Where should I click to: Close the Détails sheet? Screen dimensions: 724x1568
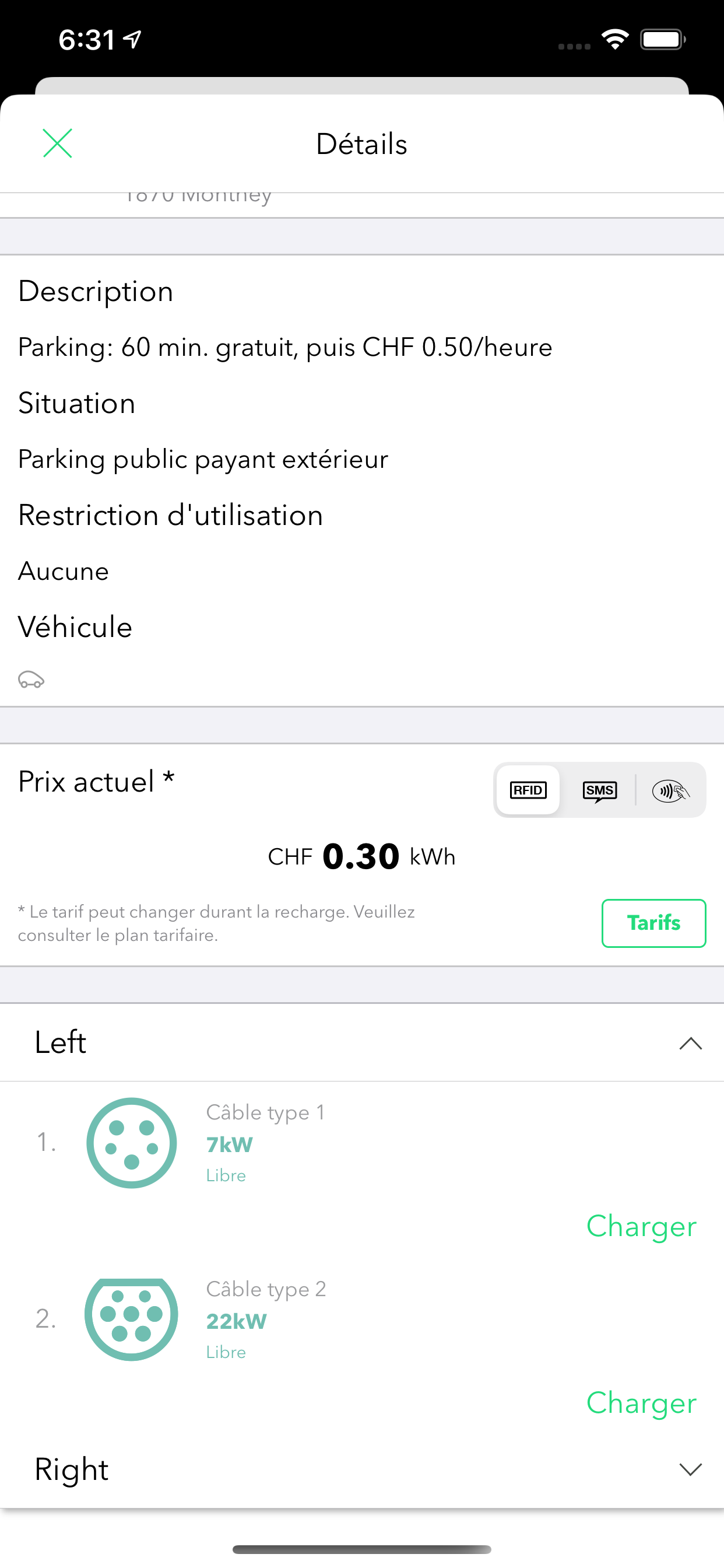pyautogui.click(x=58, y=143)
